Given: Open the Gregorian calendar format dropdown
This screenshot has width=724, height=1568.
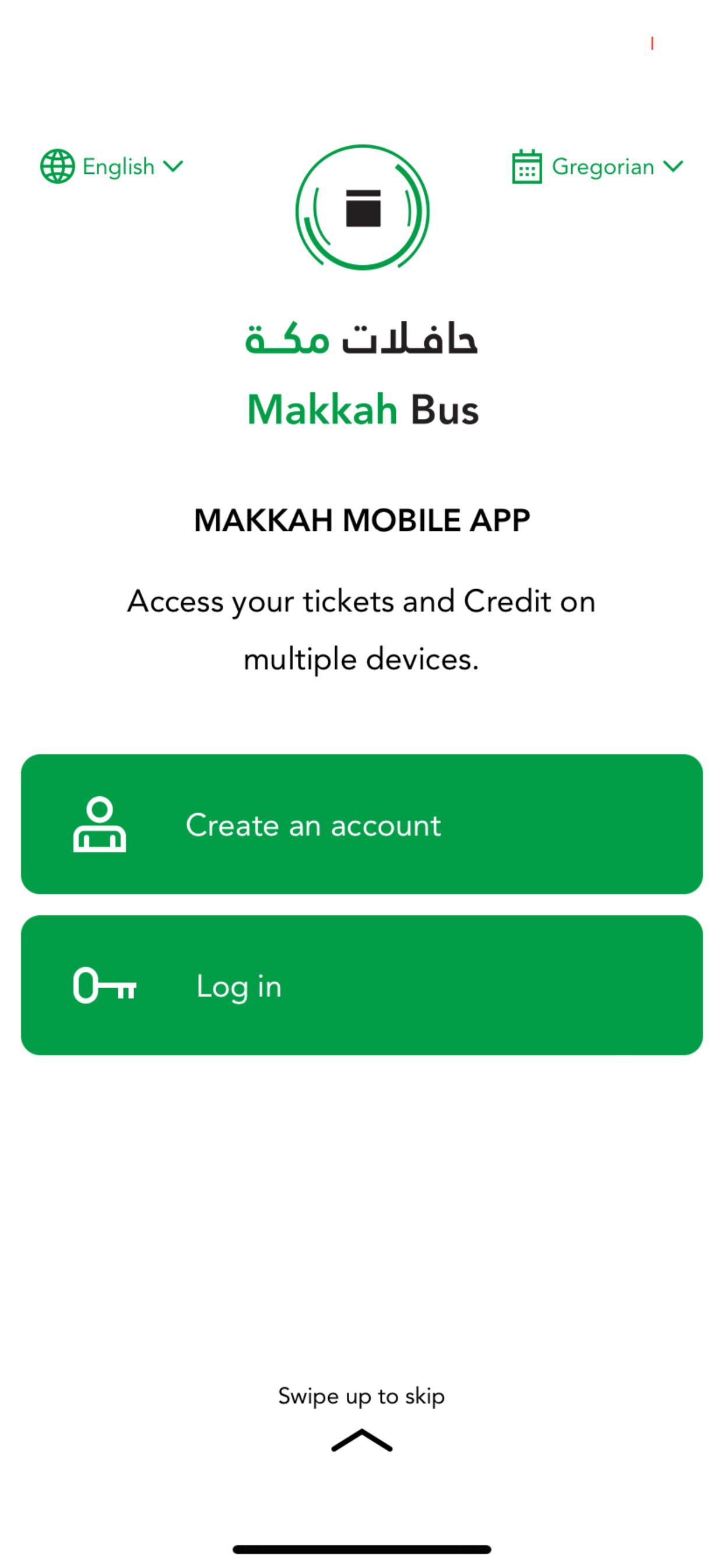Looking at the screenshot, I should (603, 166).
